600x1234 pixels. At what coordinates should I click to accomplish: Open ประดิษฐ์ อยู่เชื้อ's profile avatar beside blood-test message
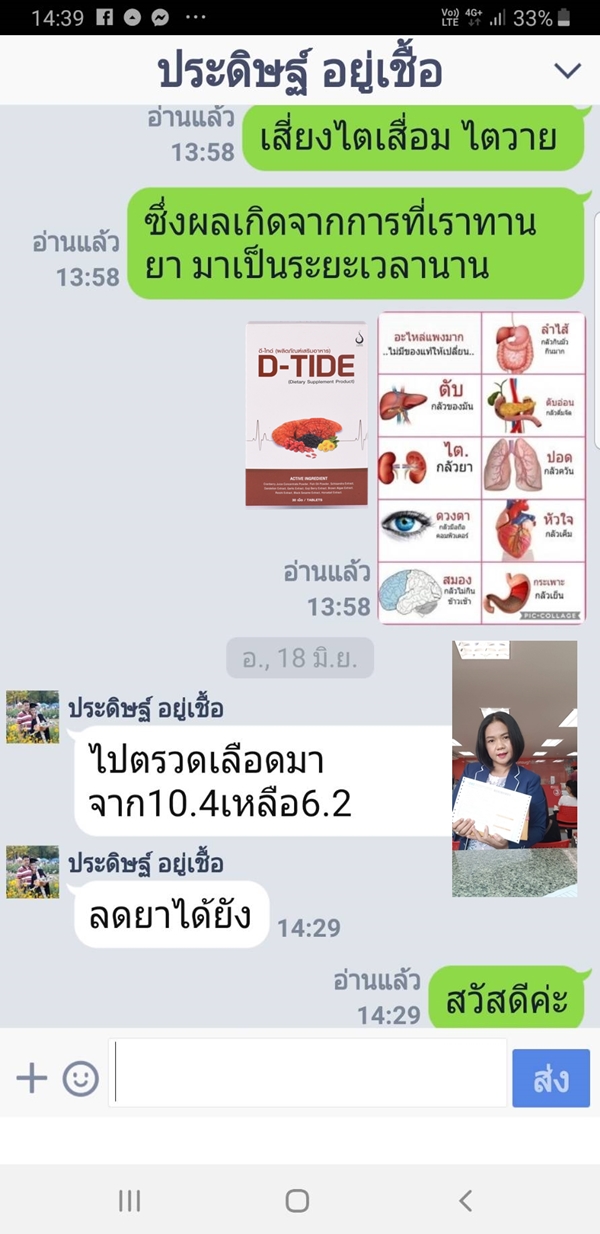(32, 717)
